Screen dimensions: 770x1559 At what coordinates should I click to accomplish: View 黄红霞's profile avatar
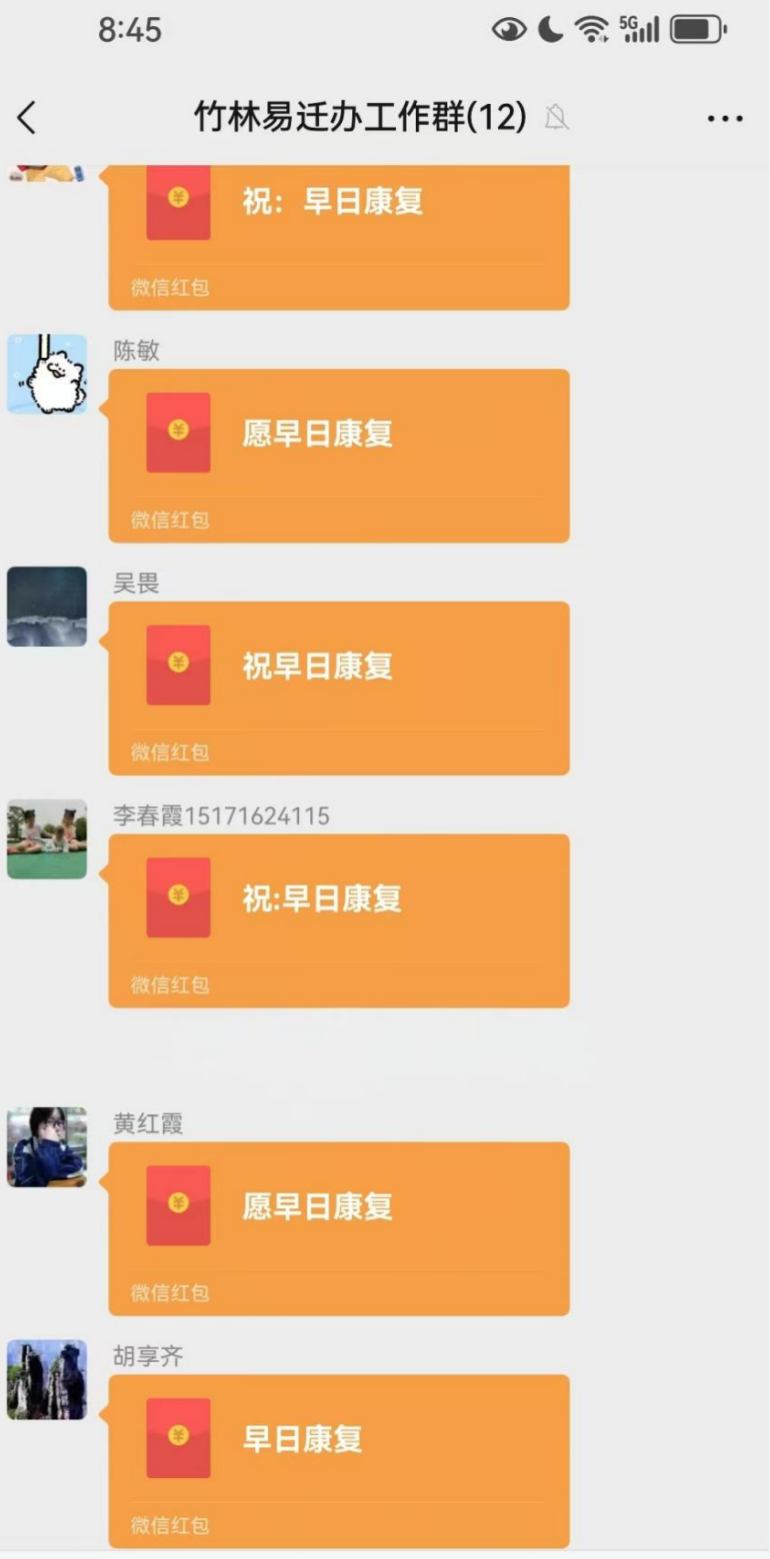[47, 1147]
